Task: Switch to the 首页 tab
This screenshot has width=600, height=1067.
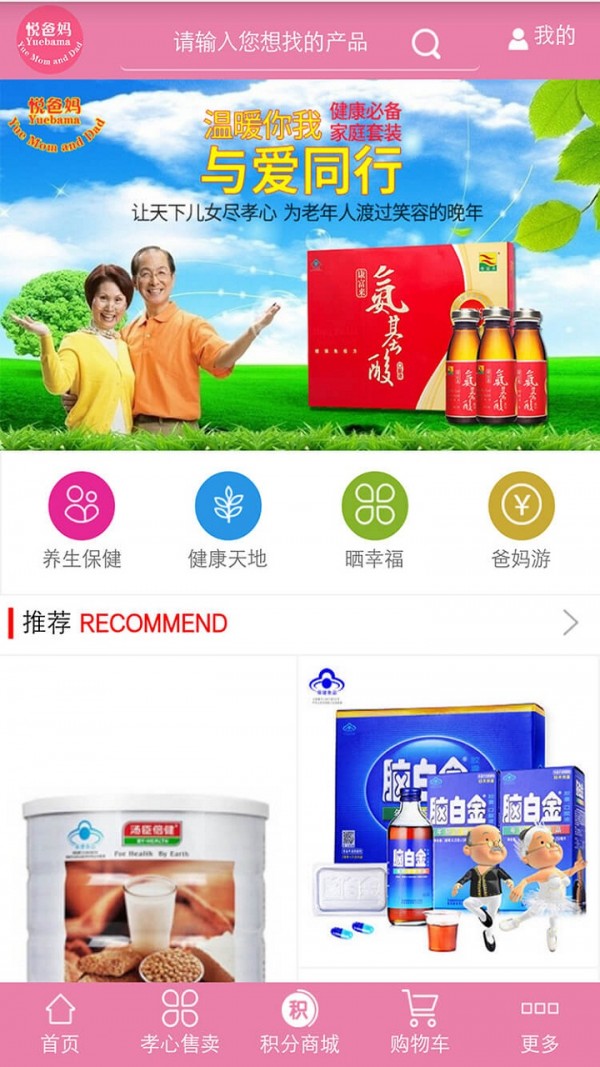Action: (x=60, y=1024)
